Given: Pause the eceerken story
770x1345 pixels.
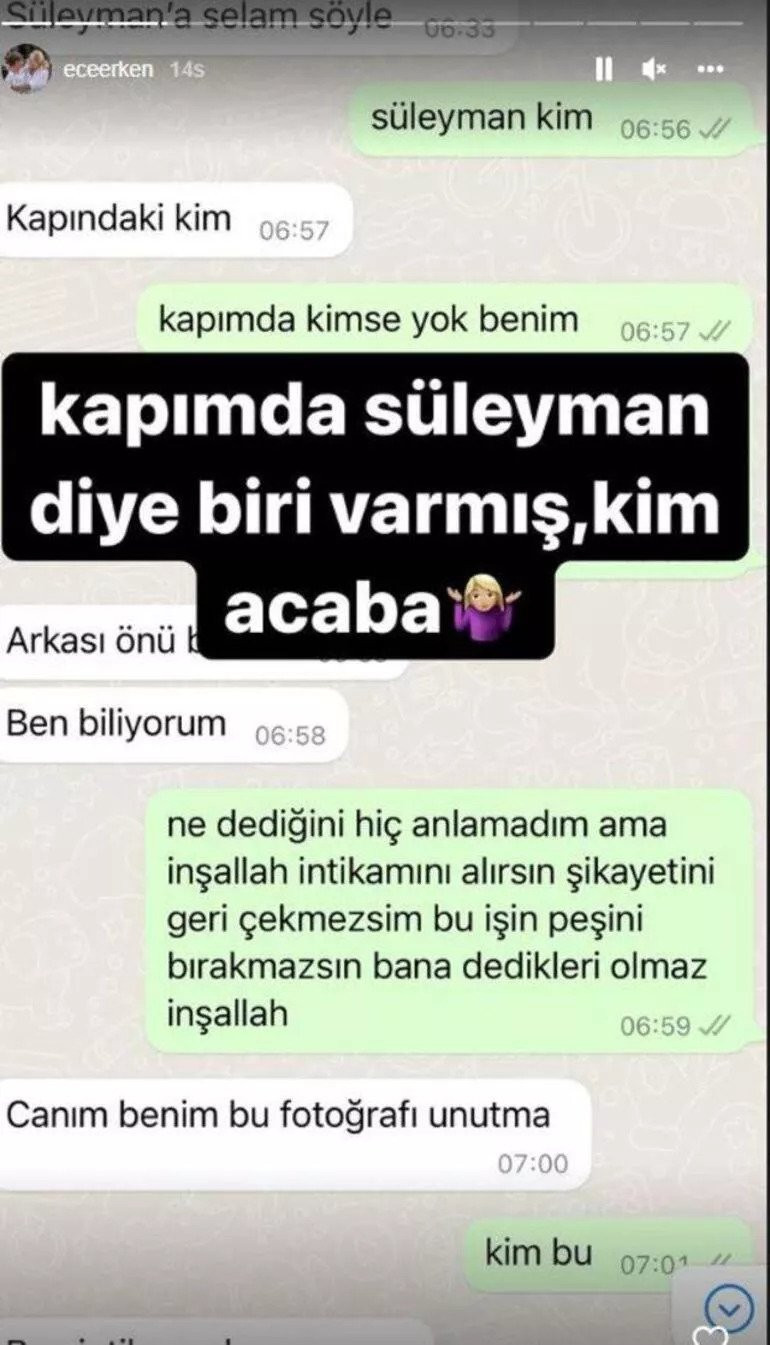Looking at the screenshot, I should point(604,69).
